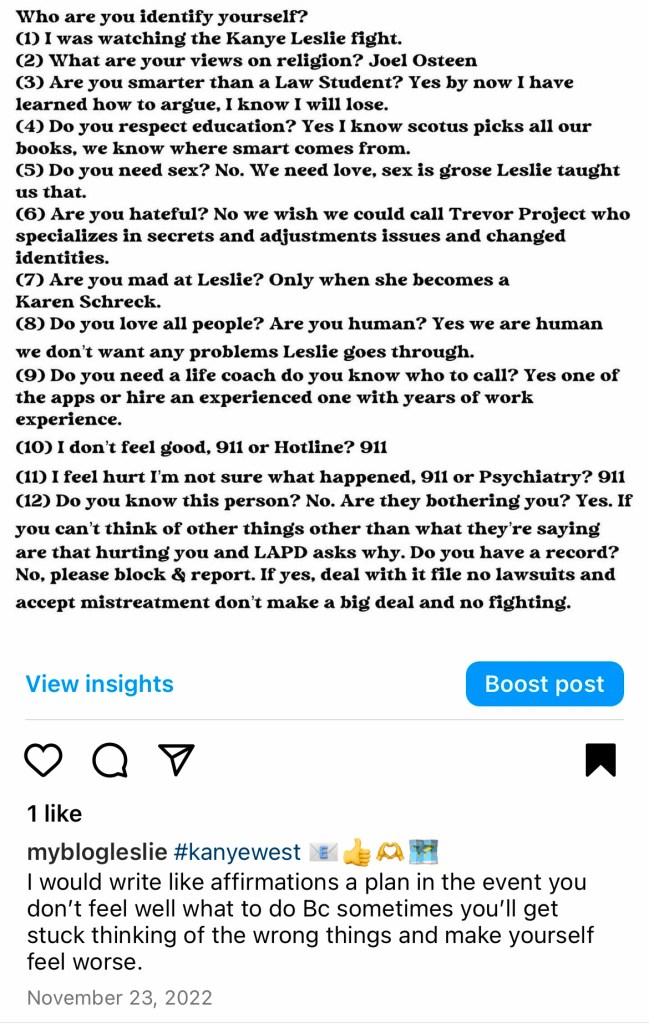Open comments with the speech bubble icon

110,761
